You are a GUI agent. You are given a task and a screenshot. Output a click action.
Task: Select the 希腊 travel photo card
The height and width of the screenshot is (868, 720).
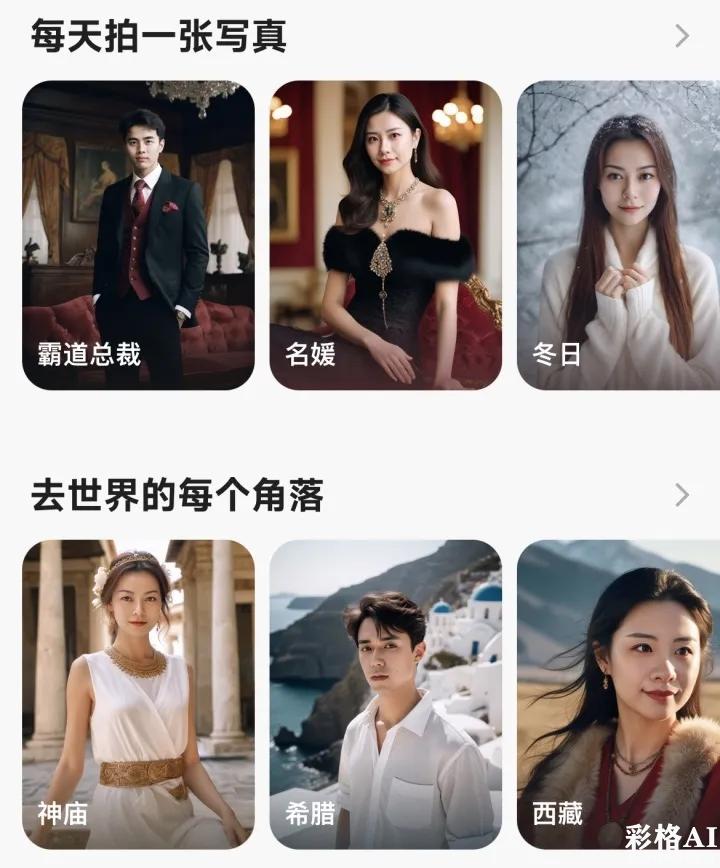pos(385,694)
